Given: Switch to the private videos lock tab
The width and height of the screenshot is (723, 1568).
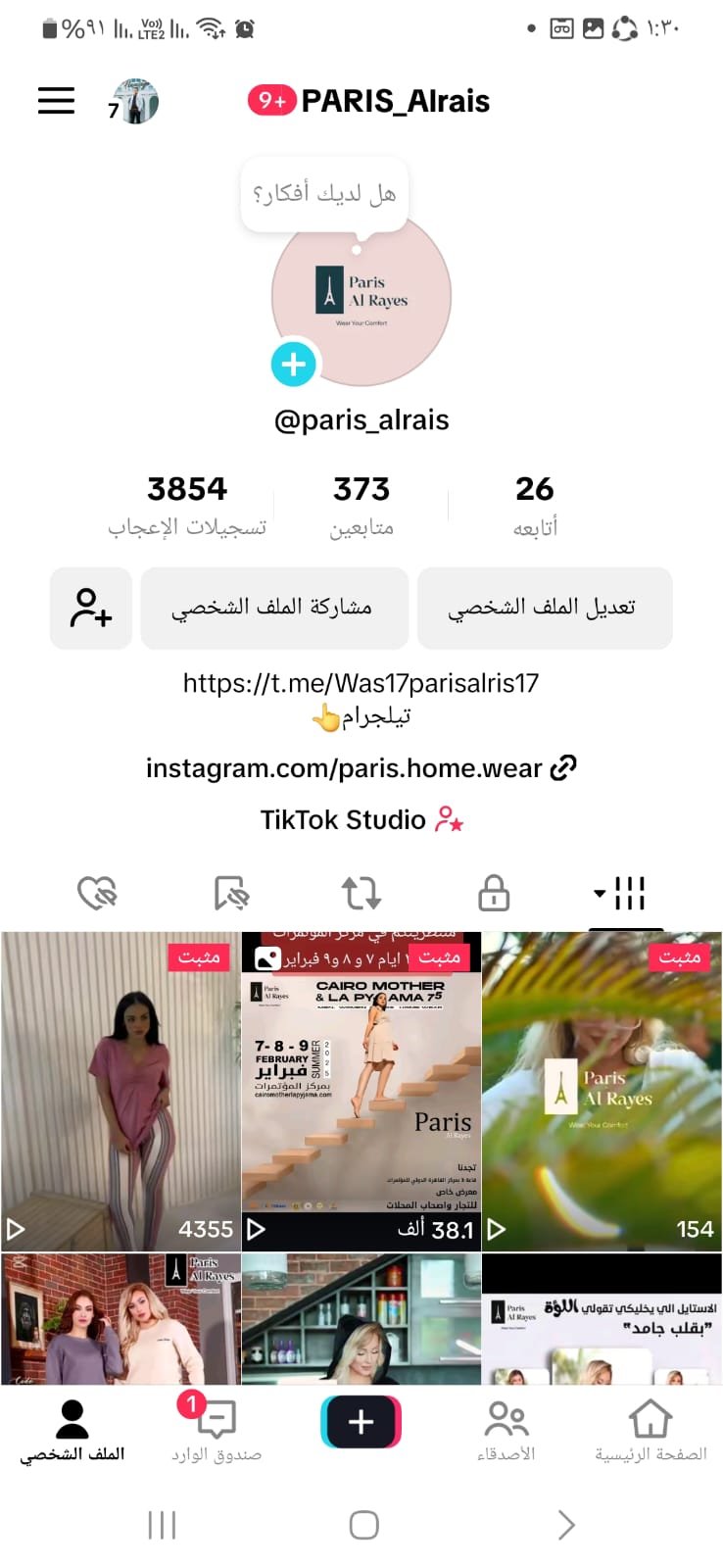Looking at the screenshot, I should (x=493, y=893).
